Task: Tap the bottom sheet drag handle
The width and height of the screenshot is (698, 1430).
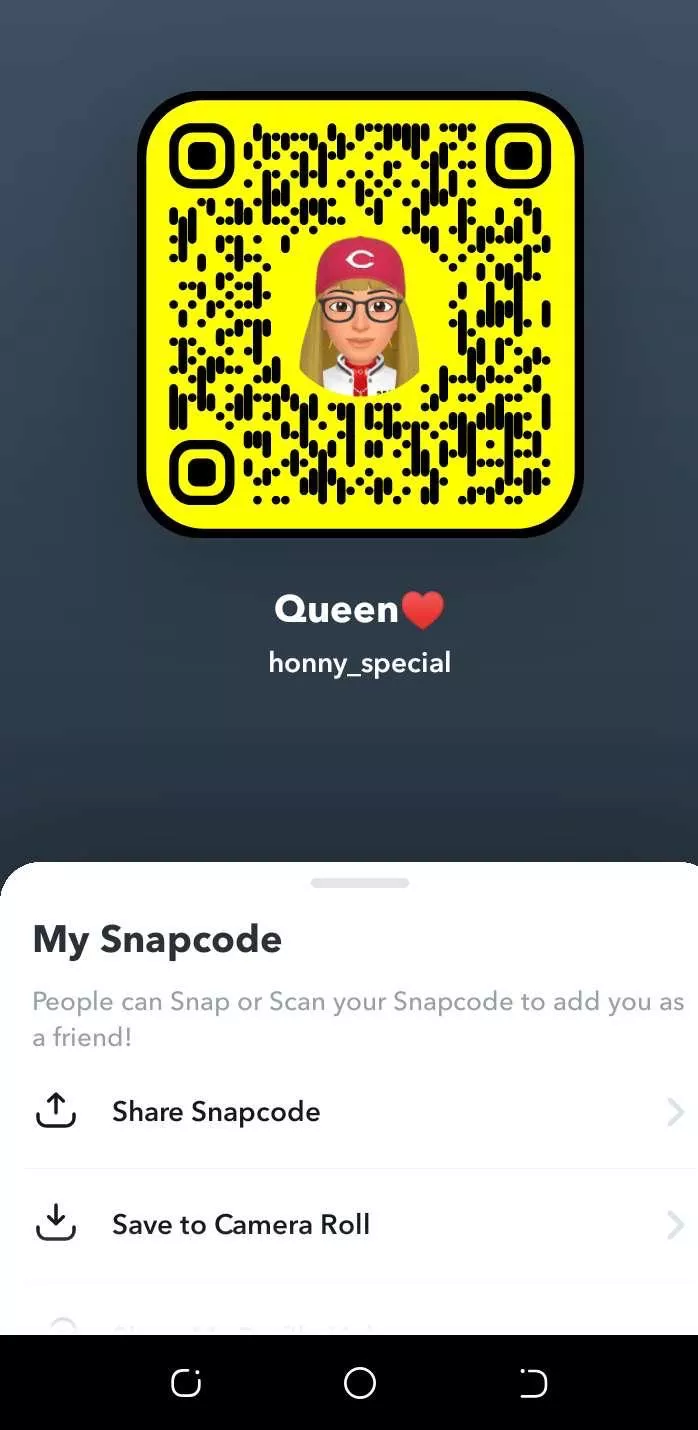Action: (360, 883)
